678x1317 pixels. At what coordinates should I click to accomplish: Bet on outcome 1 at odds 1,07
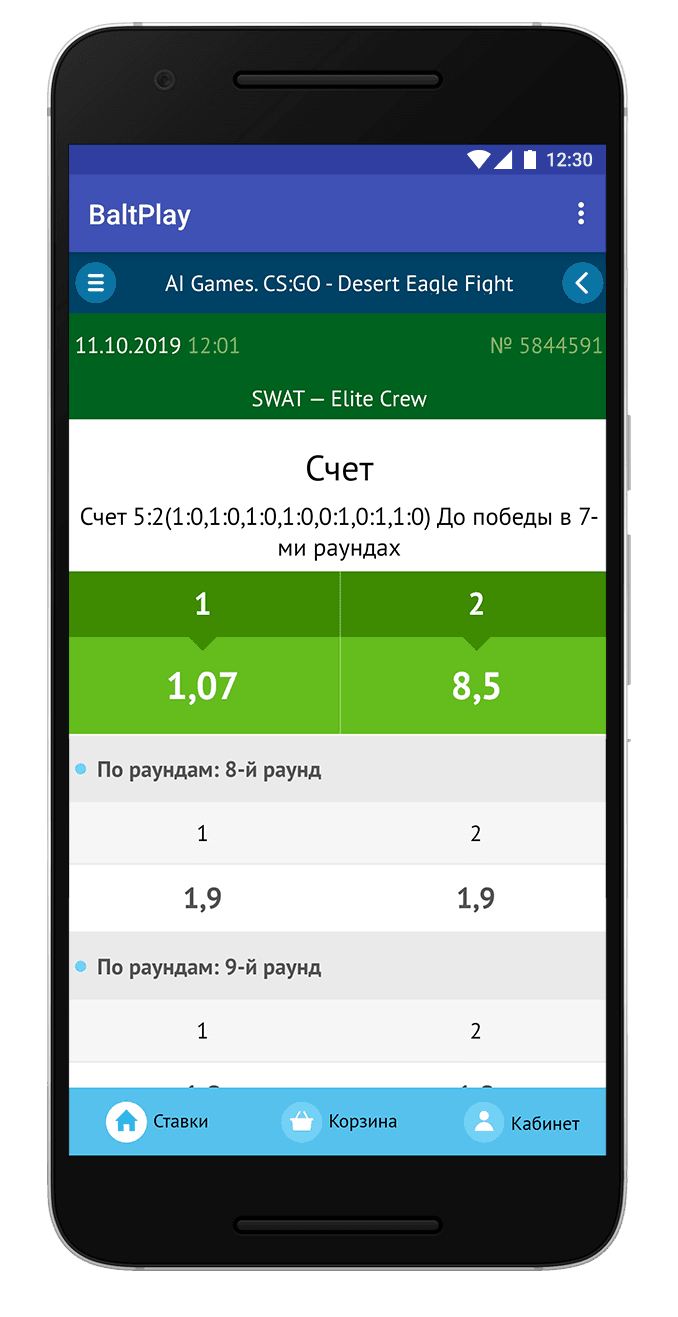coord(203,686)
